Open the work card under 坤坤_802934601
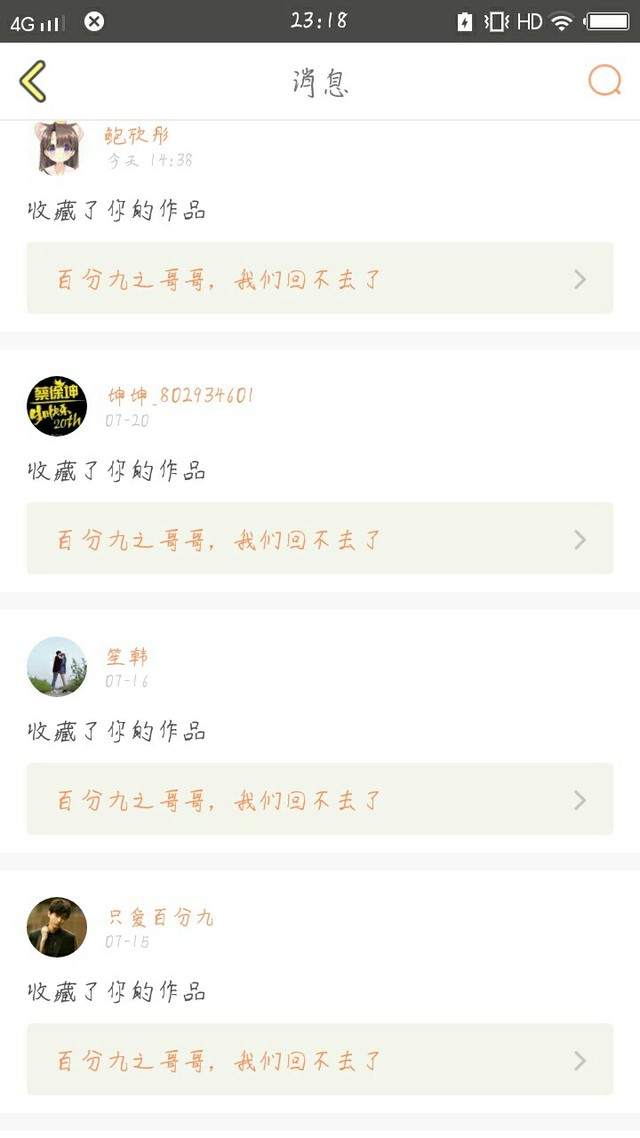The image size is (640, 1138). point(320,539)
